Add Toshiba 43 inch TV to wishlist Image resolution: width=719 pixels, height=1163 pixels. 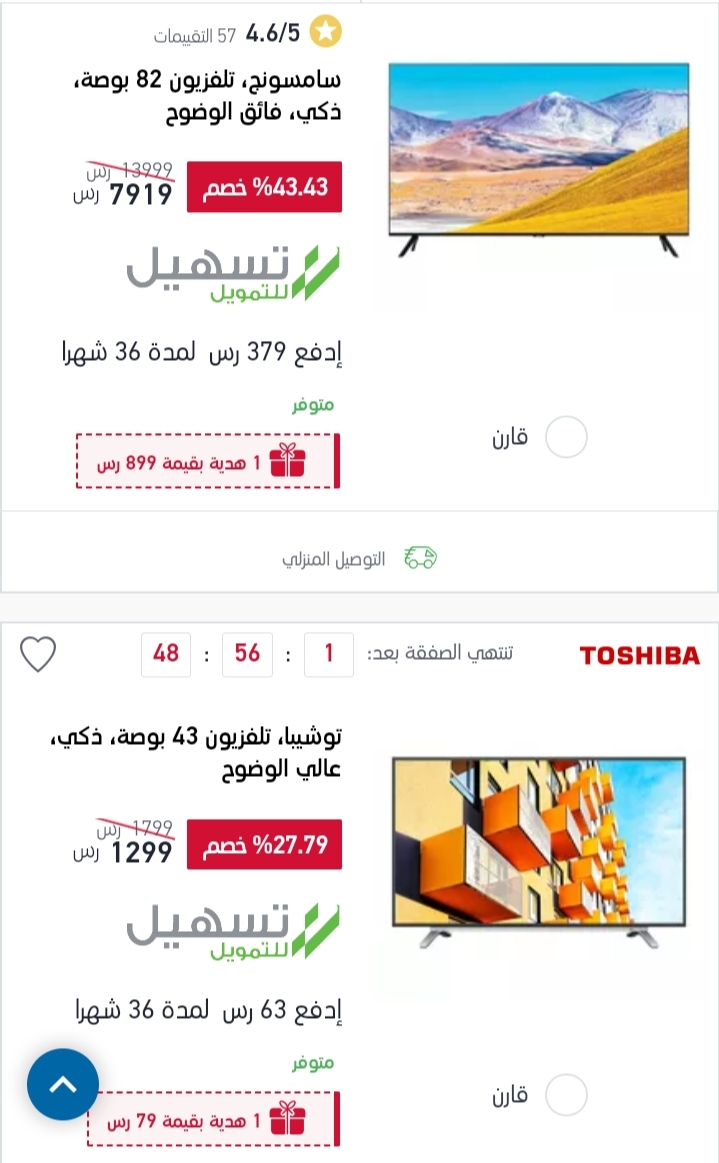click(x=38, y=654)
